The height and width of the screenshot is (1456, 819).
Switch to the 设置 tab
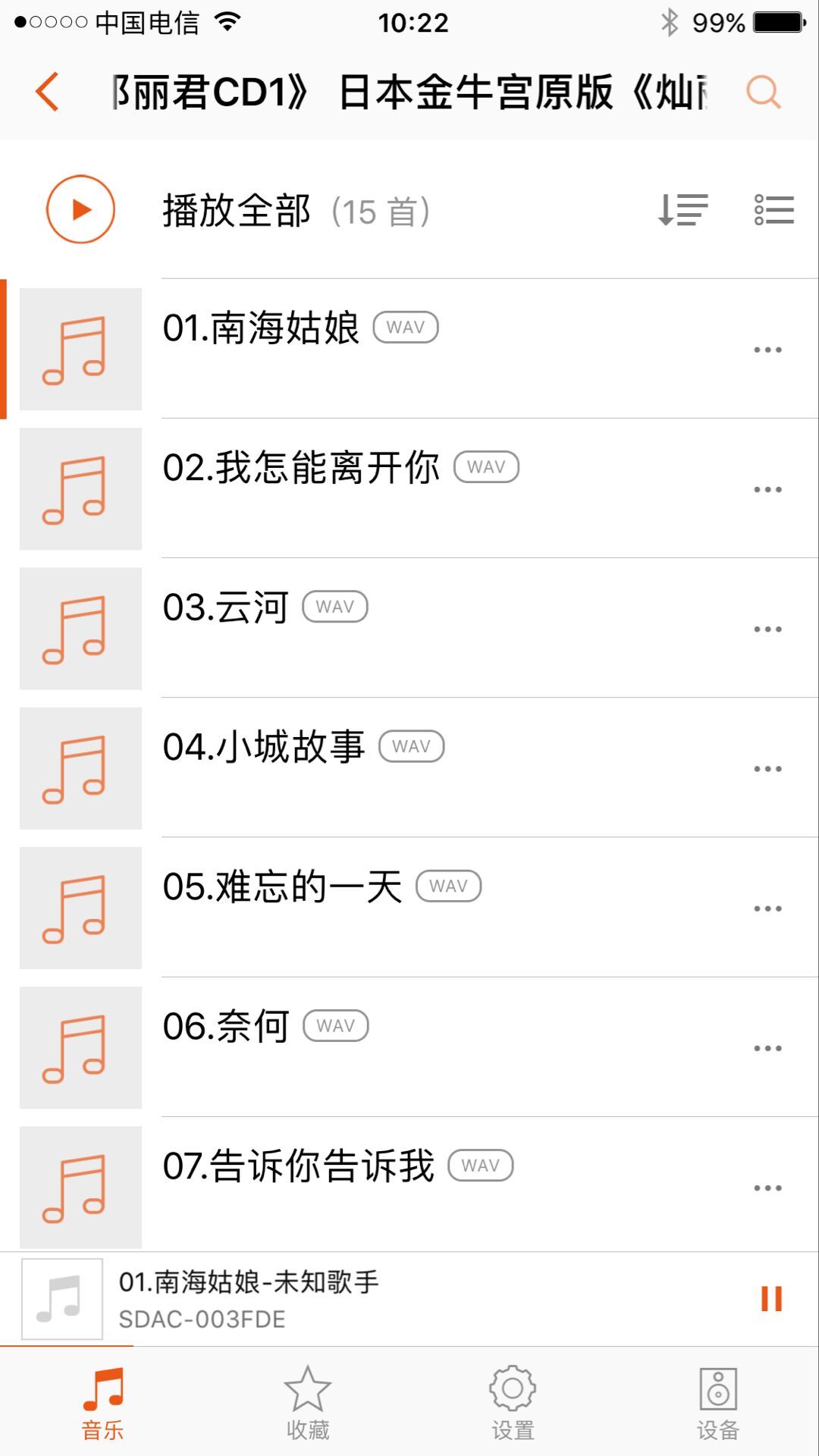point(513,1404)
